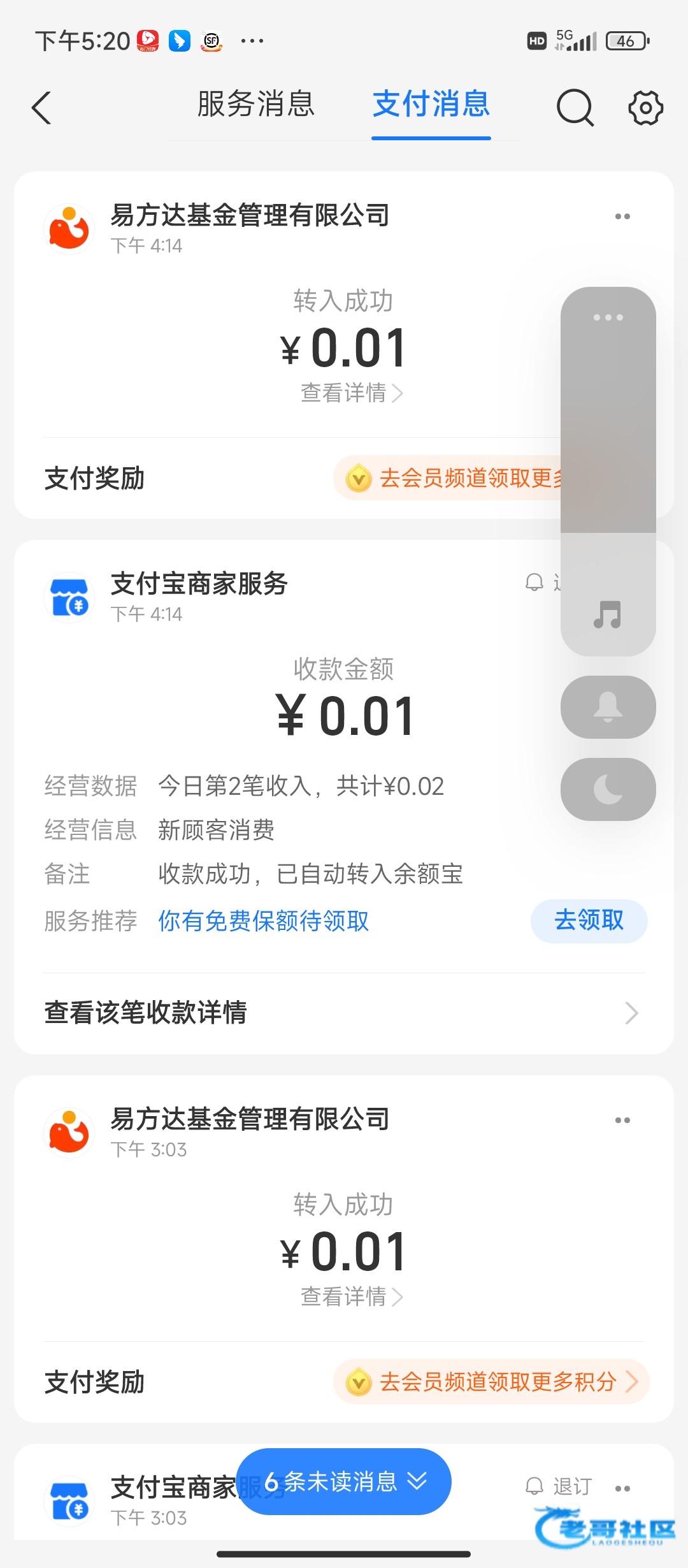Jump to the 6条未读消息
Screen dimensions: 688x1568
pos(344,1482)
